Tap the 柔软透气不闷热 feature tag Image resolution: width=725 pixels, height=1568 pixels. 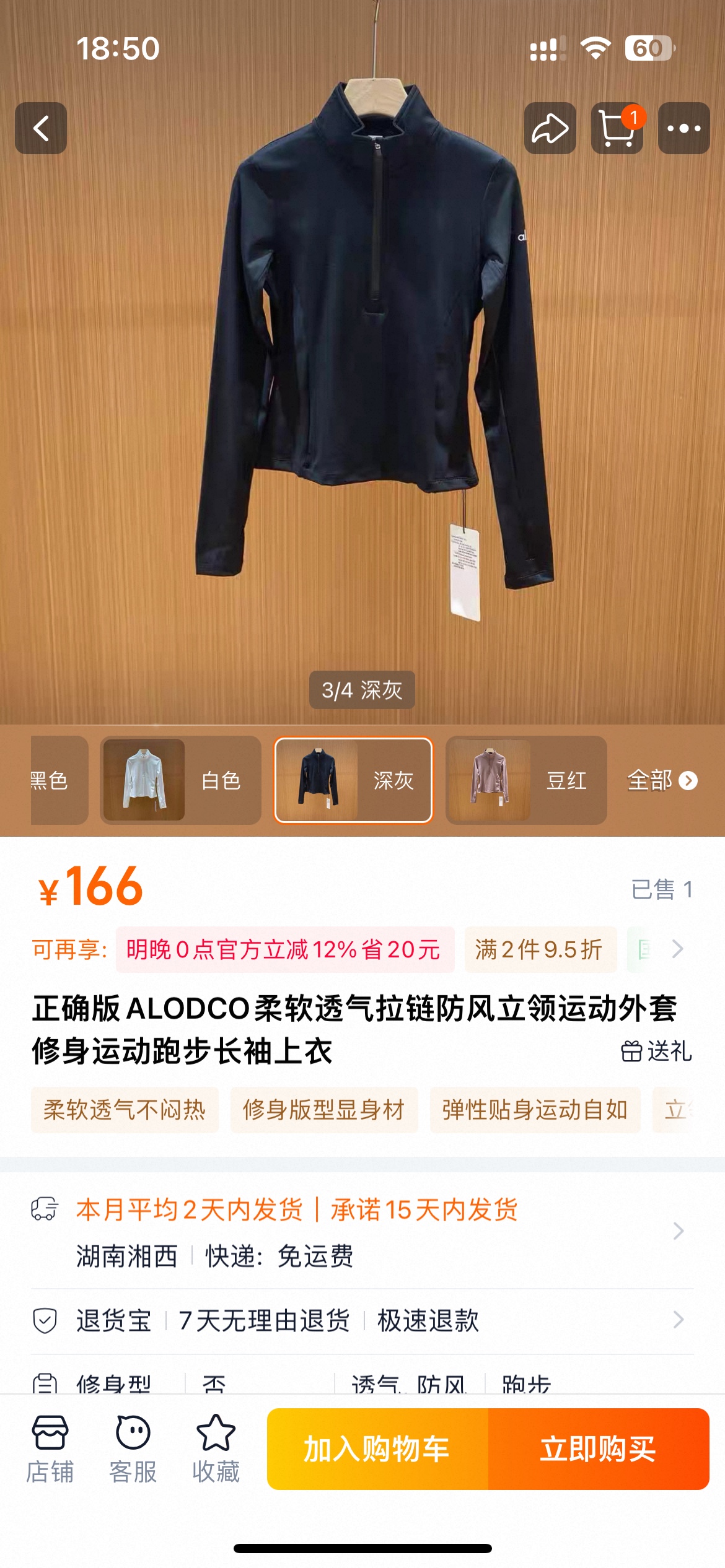(x=125, y=1110)
